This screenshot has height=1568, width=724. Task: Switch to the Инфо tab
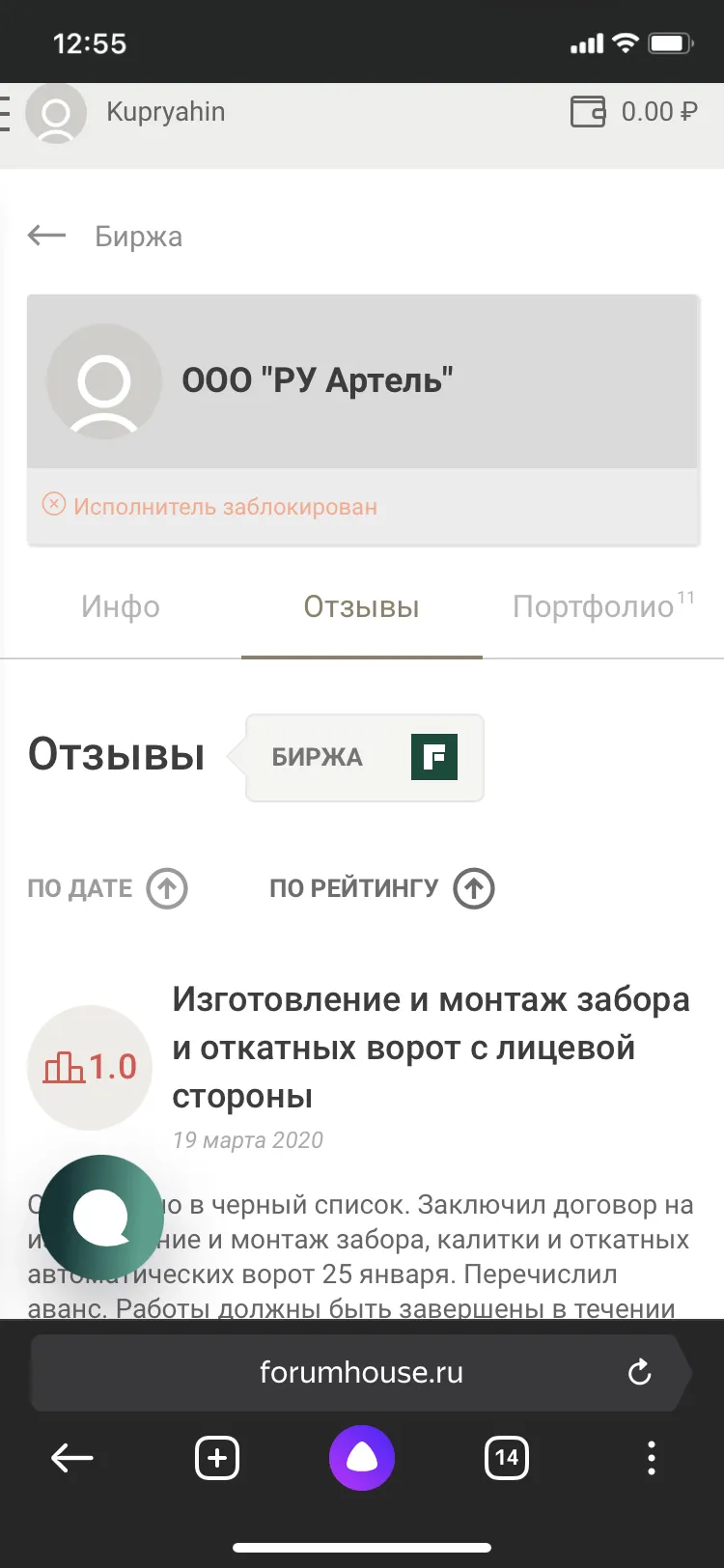(121, 607)
